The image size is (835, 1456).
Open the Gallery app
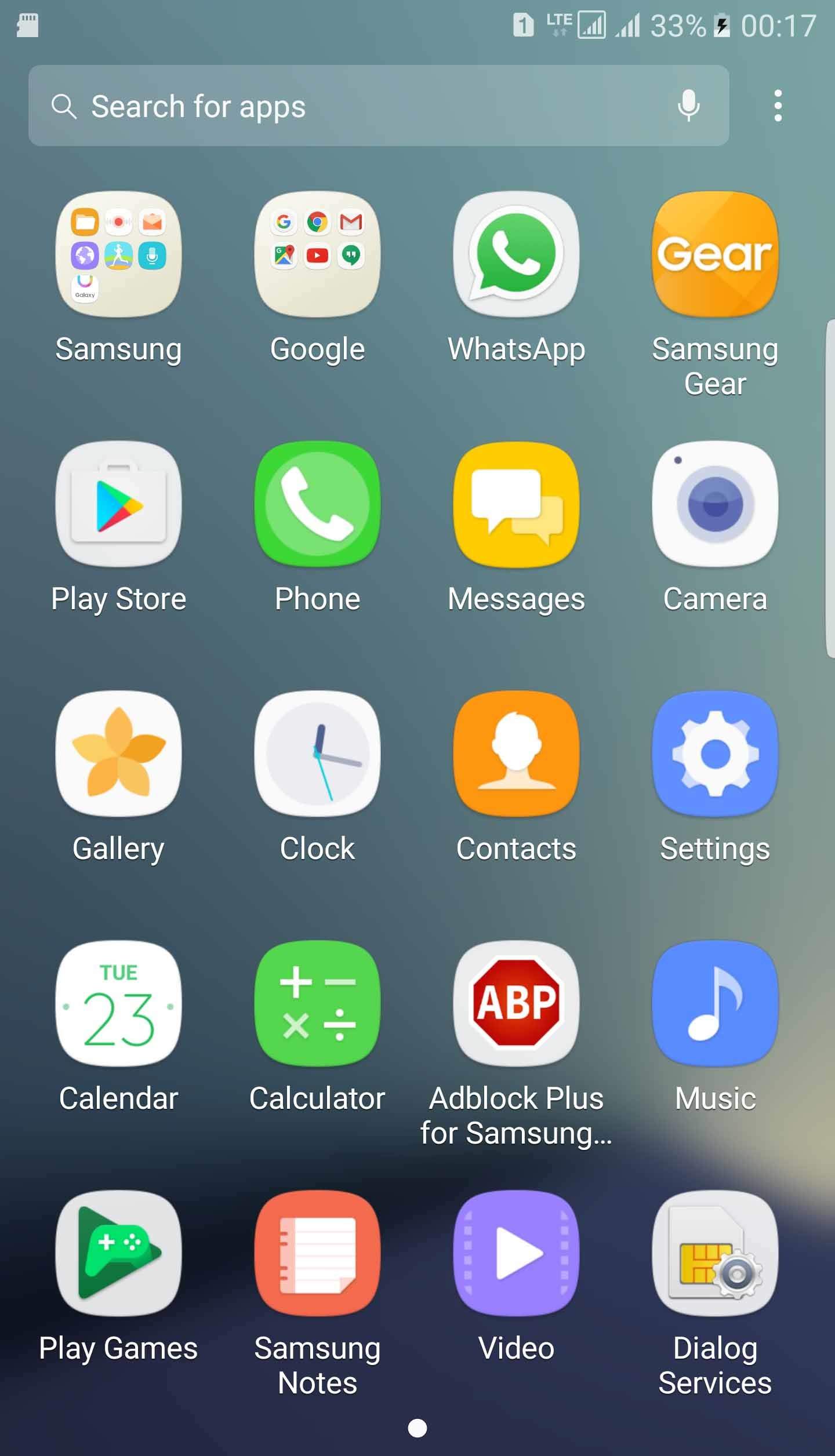click(x=119, y=754)
